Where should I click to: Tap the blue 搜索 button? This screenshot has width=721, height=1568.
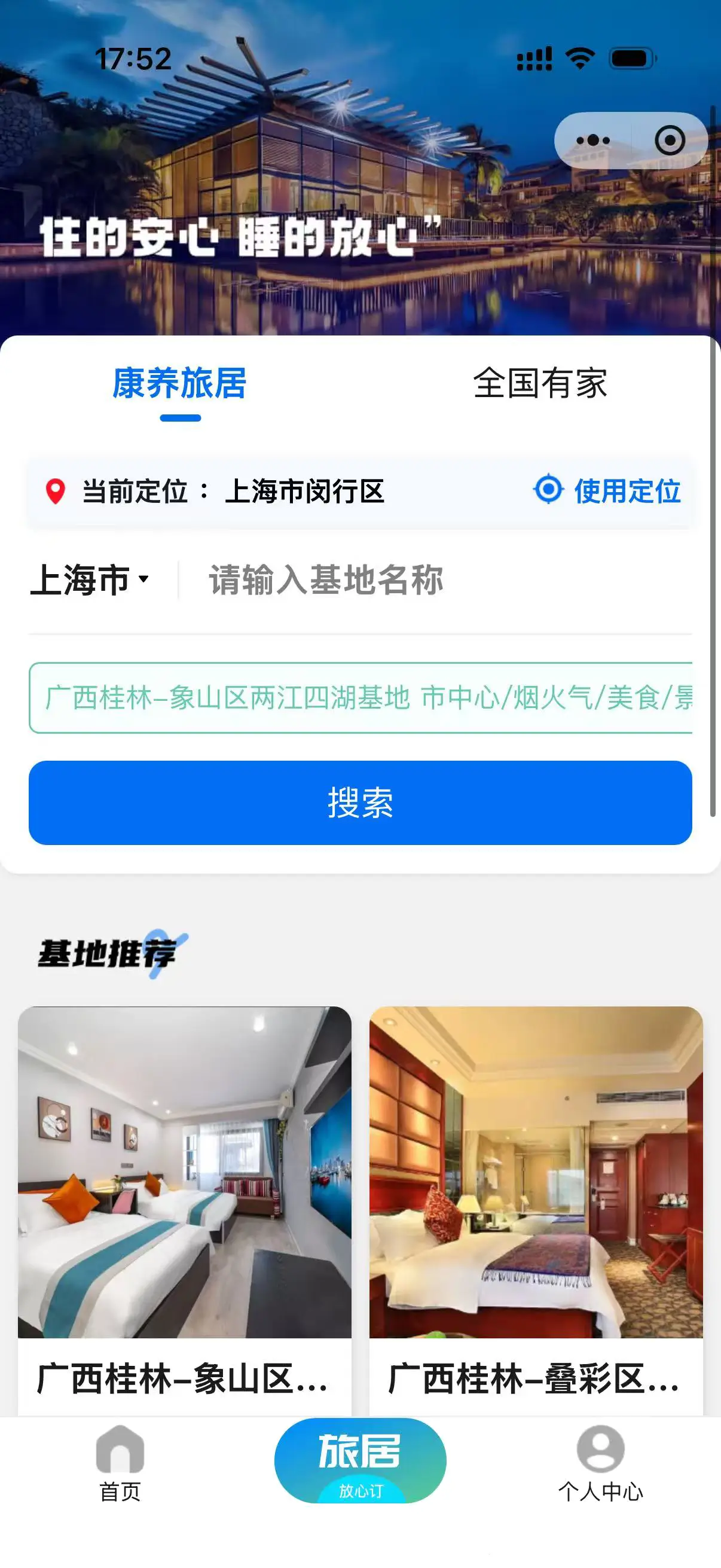360,803
